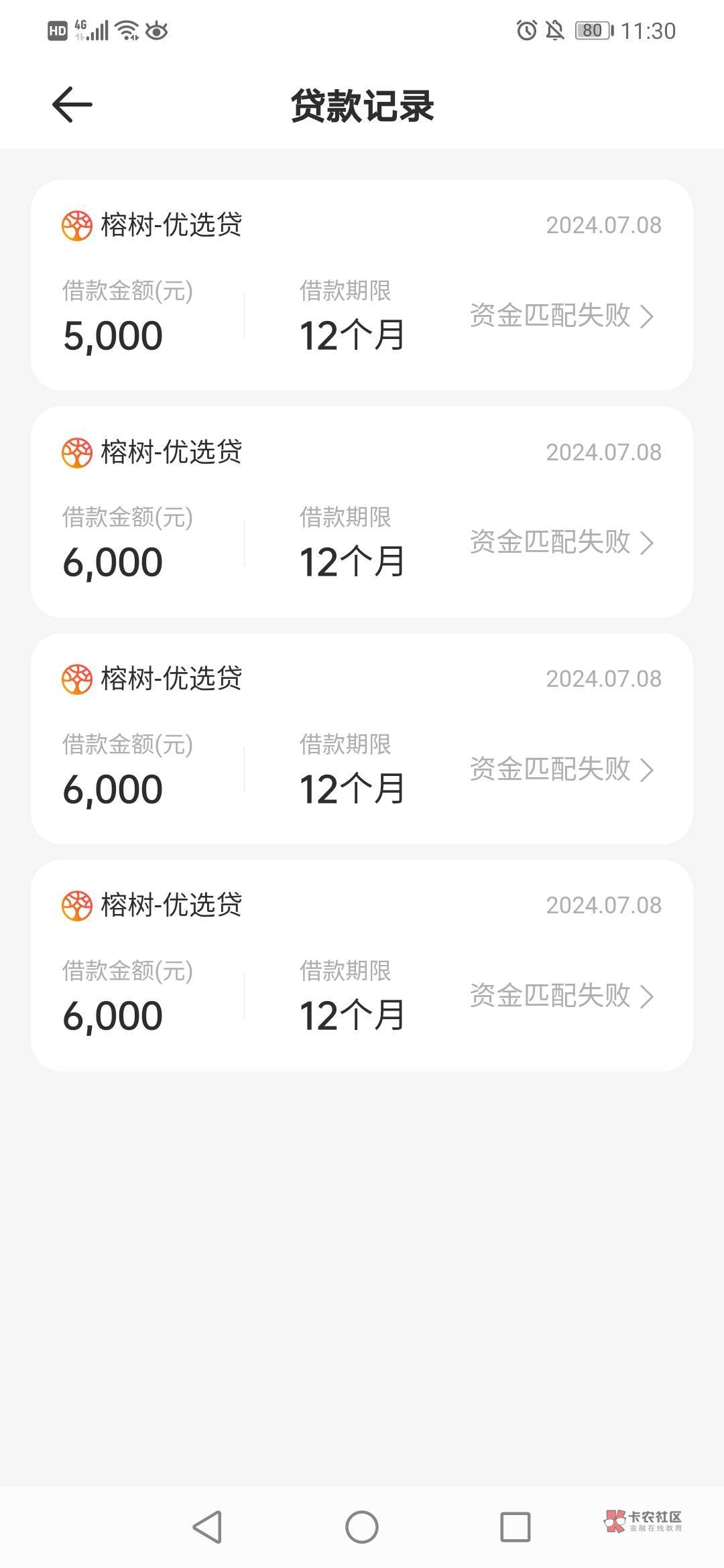Go back from the 贷款记录 page
This screenshot has width=724, height=1568.
[x=72, y=105]
